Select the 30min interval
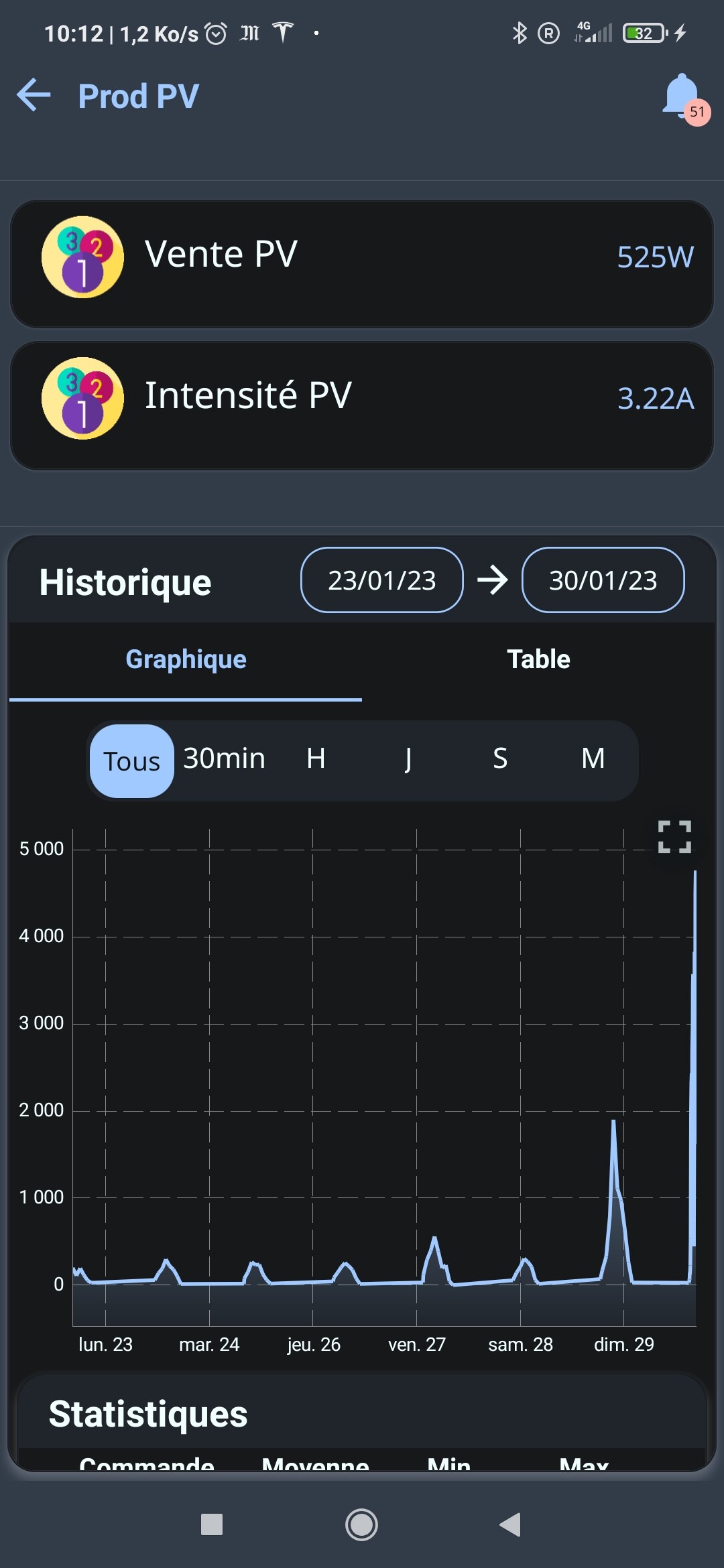Screen dimensions: 724x1568 click(x=225, y=759)
